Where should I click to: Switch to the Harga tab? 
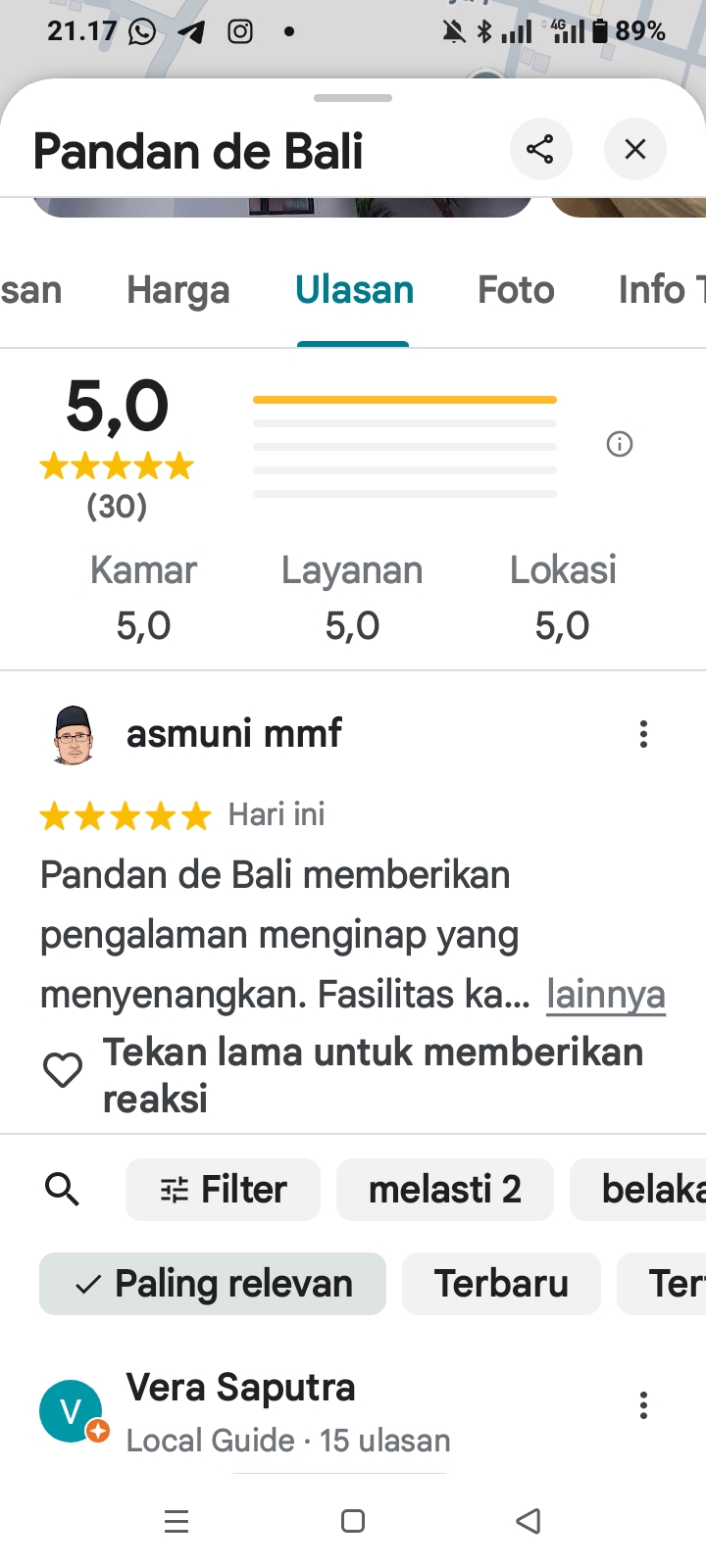(x=177, y=290)
